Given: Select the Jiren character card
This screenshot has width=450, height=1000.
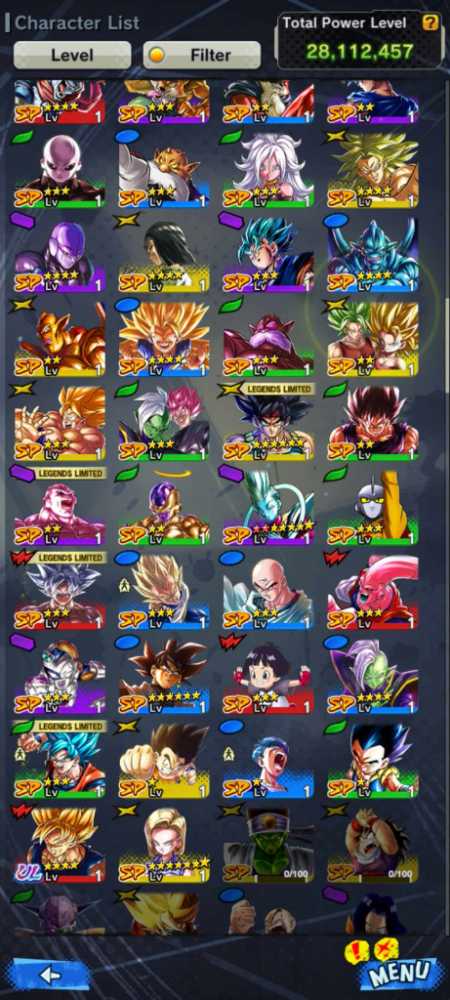Looking at the screenshot, I should (60, 171).
